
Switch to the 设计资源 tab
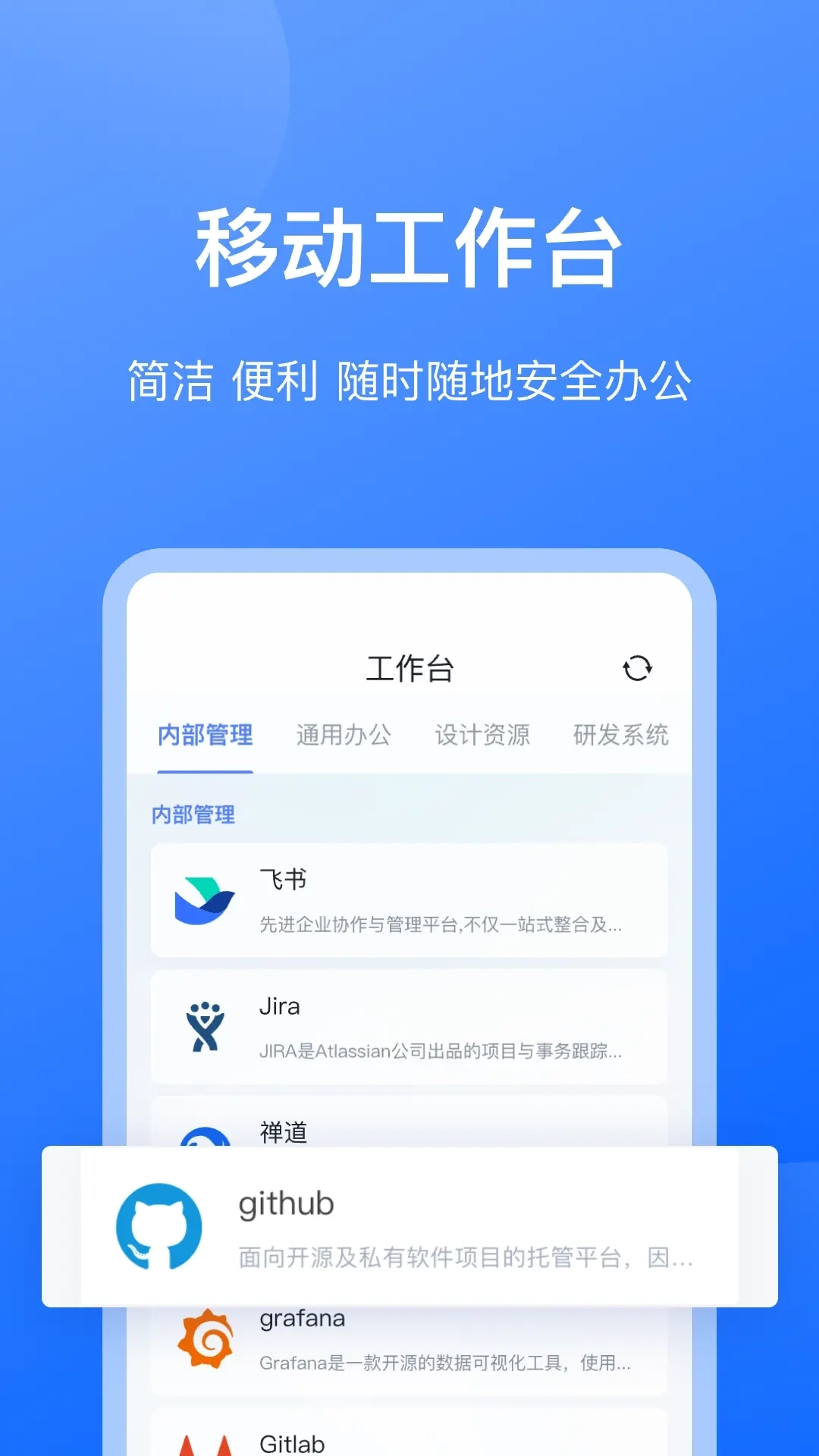click(483, 734)
